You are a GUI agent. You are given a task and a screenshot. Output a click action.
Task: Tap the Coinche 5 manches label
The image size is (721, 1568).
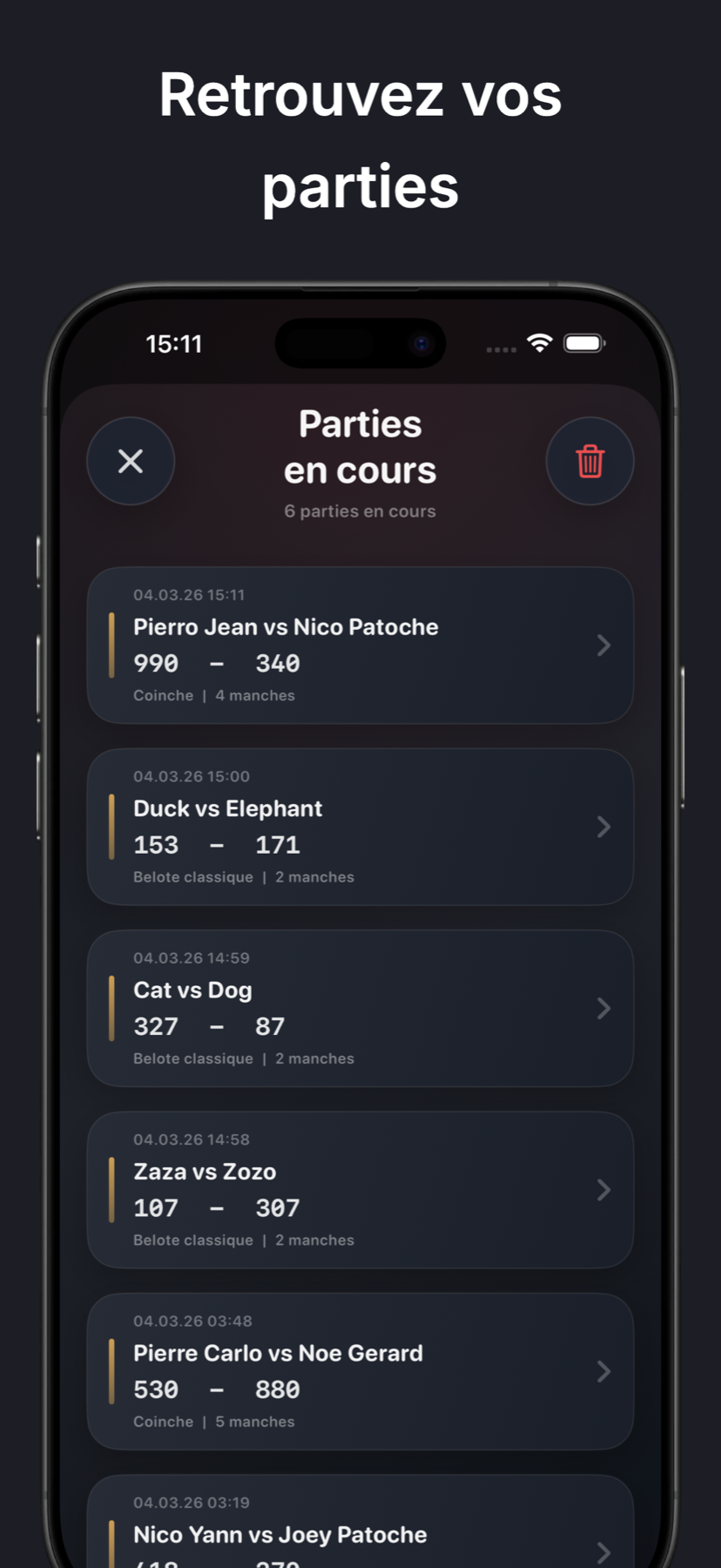(213, 1421)
